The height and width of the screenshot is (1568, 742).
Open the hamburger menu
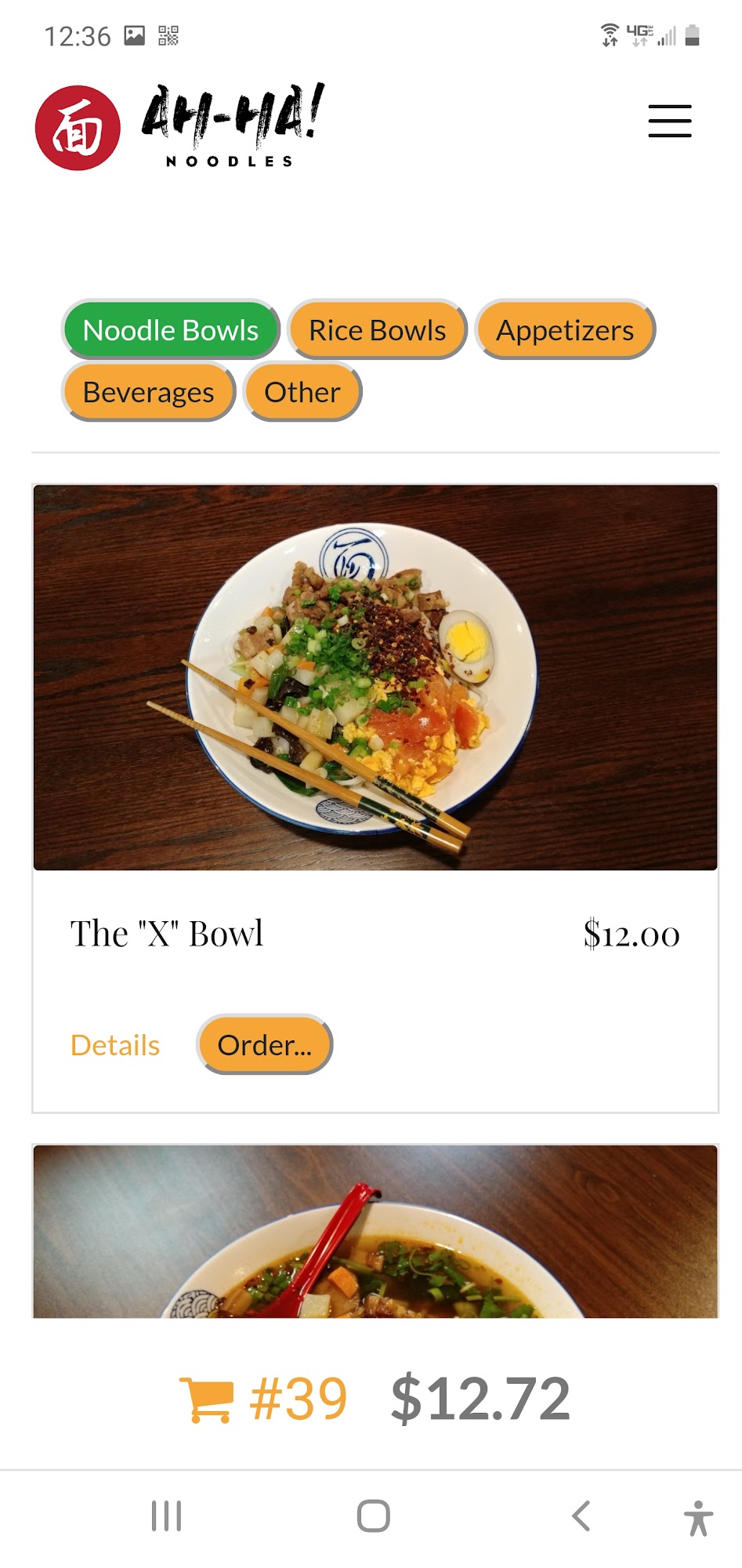point(669,121)
